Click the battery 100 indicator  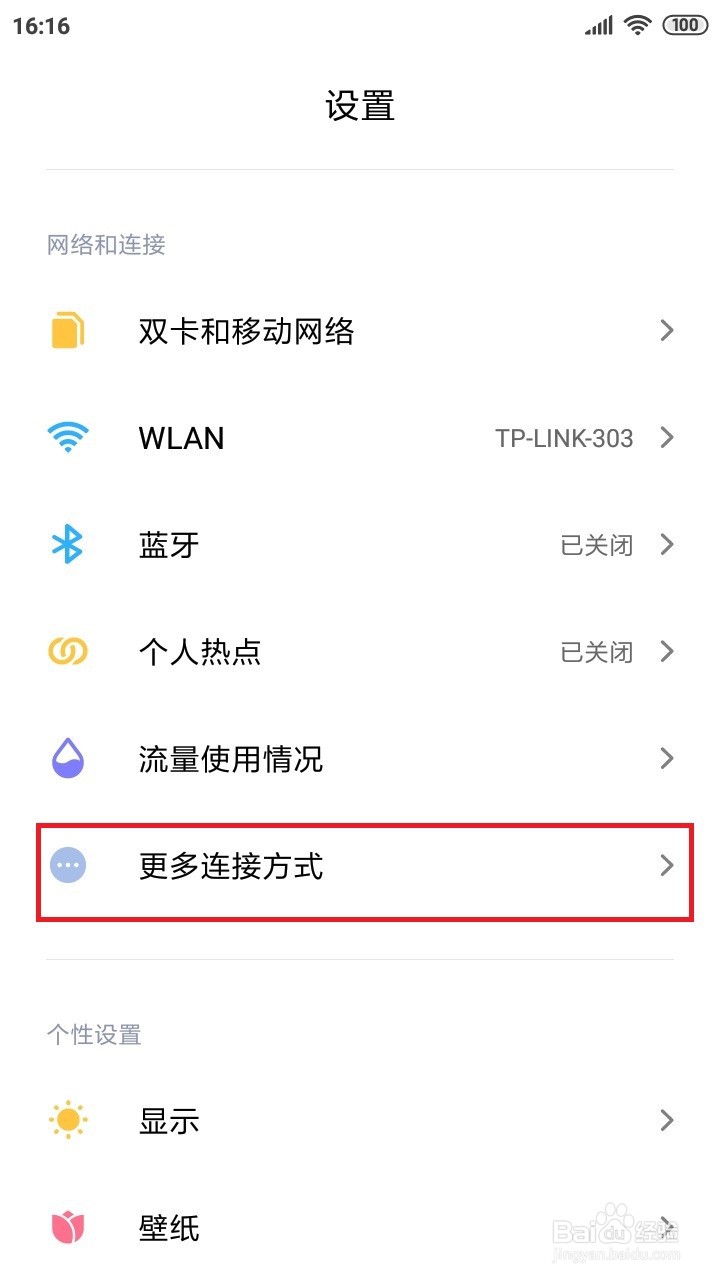(x=684, y=25)
